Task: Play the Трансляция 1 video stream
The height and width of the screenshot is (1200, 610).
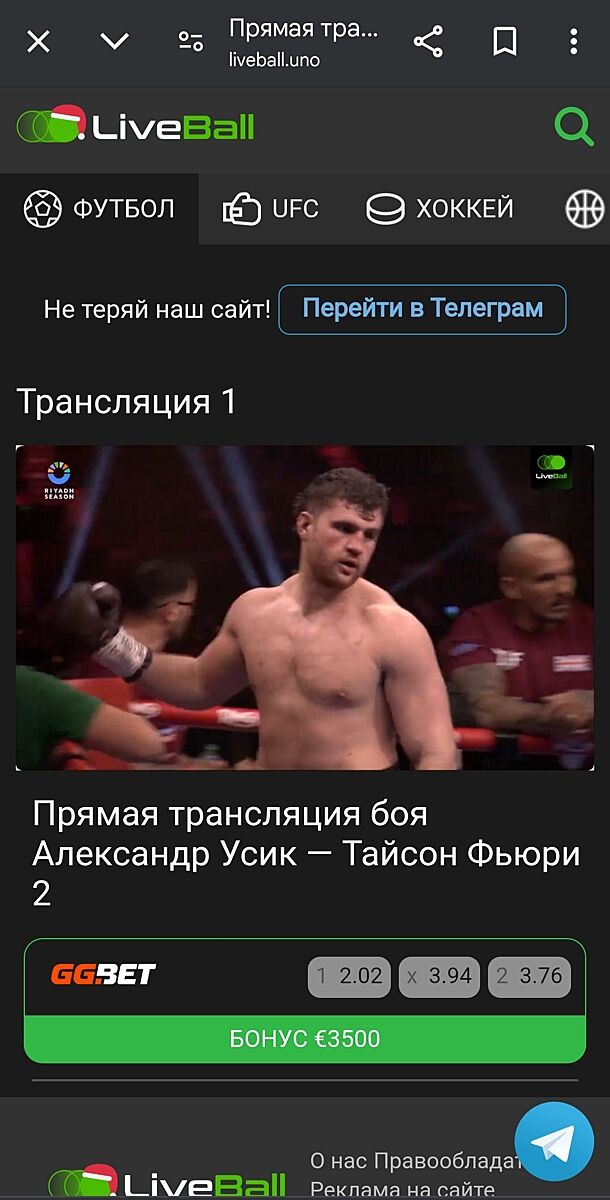Action: (x=305, y=608)
